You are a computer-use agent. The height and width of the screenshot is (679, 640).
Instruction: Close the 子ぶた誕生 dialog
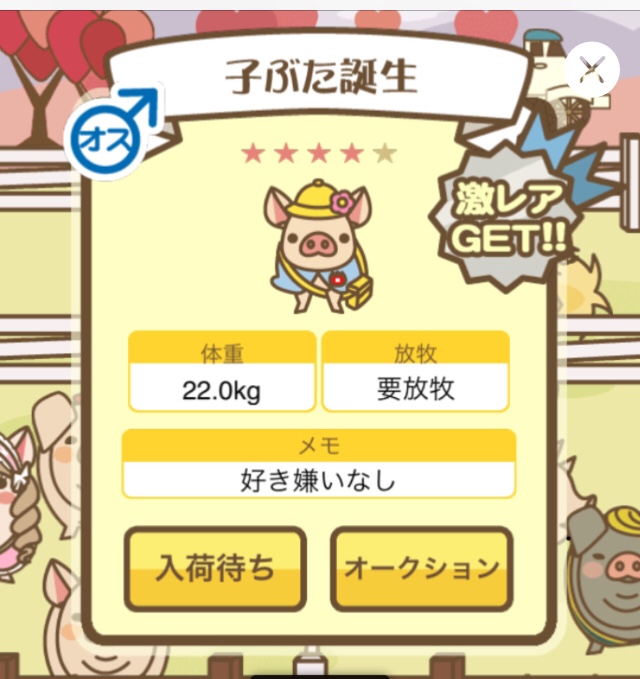click(592, 69)
